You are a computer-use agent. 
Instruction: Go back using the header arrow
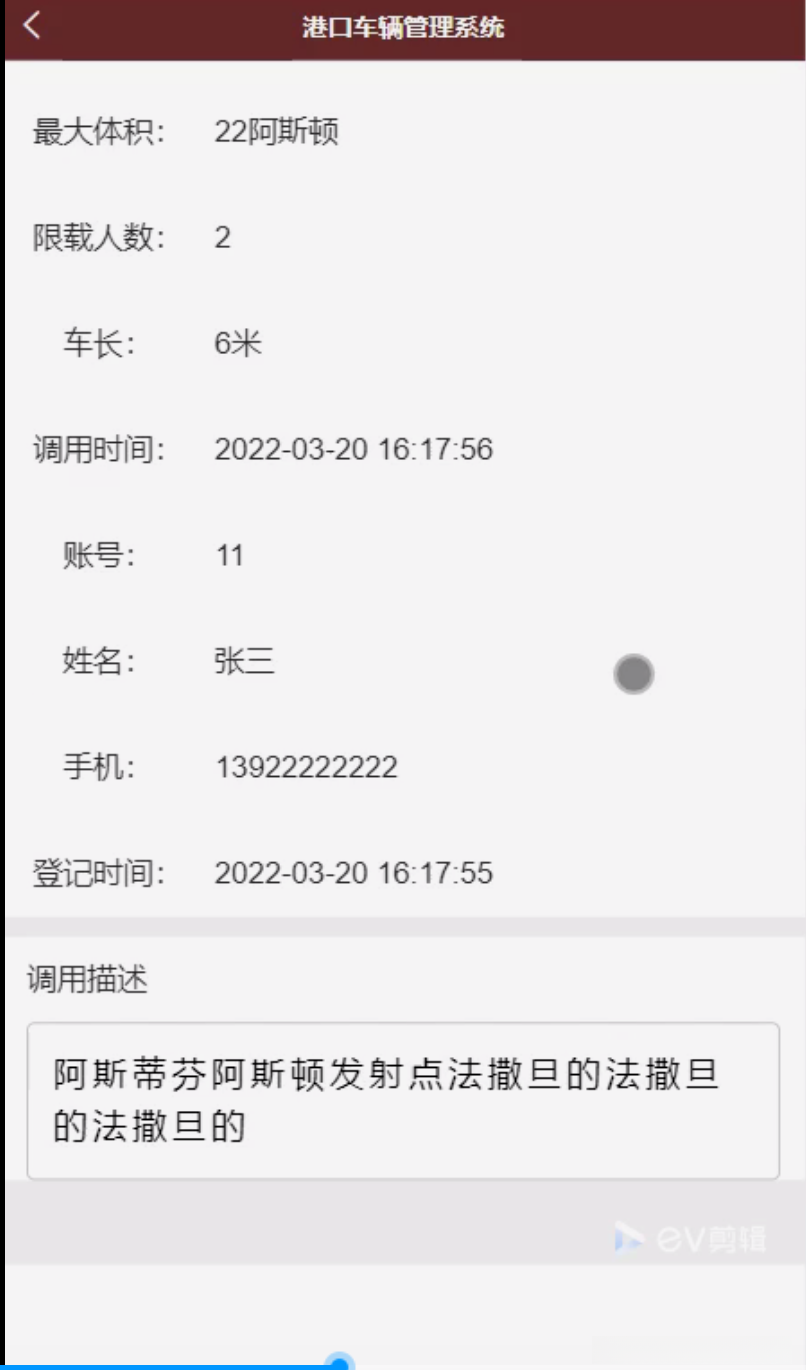point(32,26)
